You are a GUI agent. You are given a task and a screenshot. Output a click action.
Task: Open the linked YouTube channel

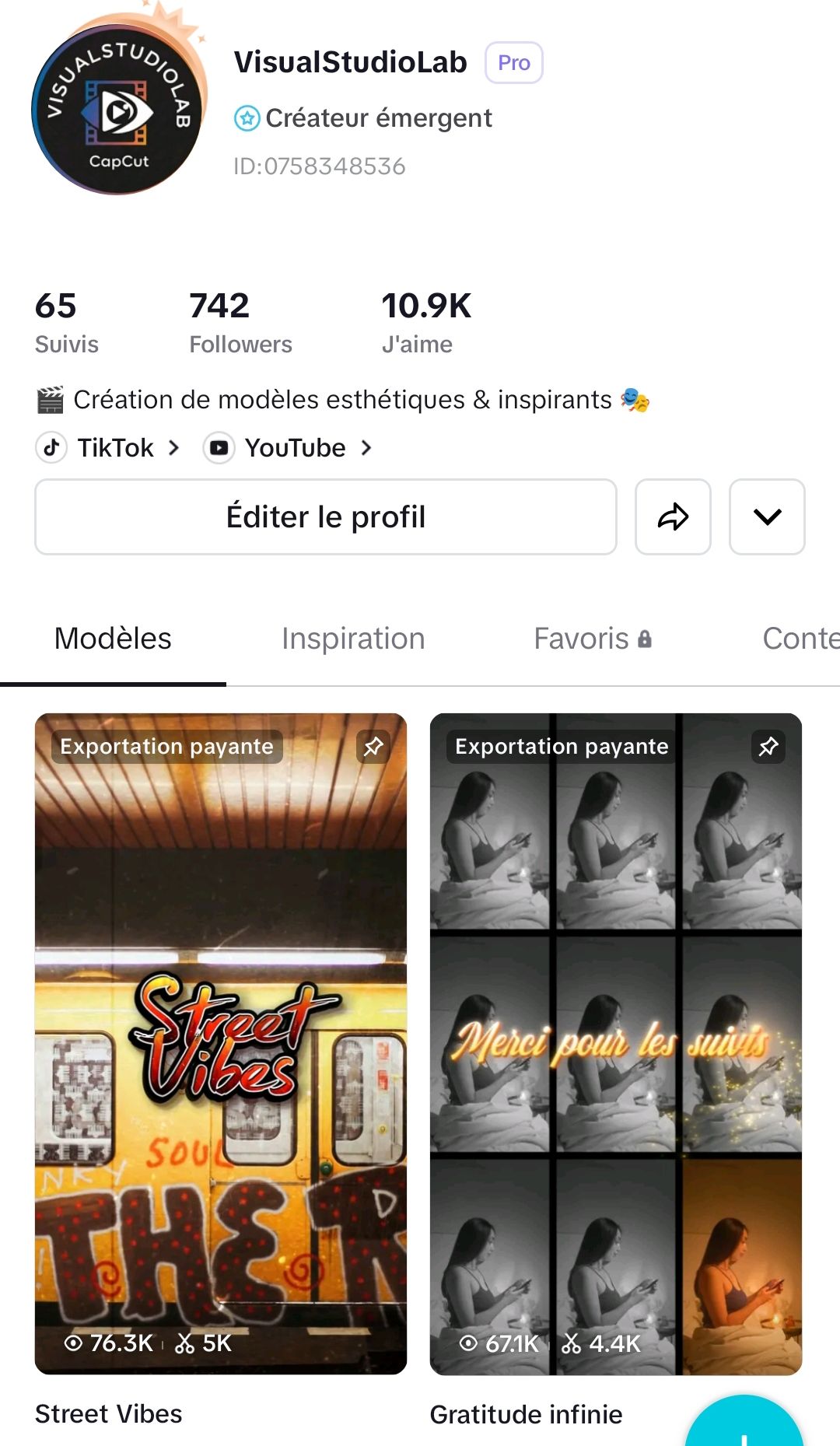click(x=289, y=448)
